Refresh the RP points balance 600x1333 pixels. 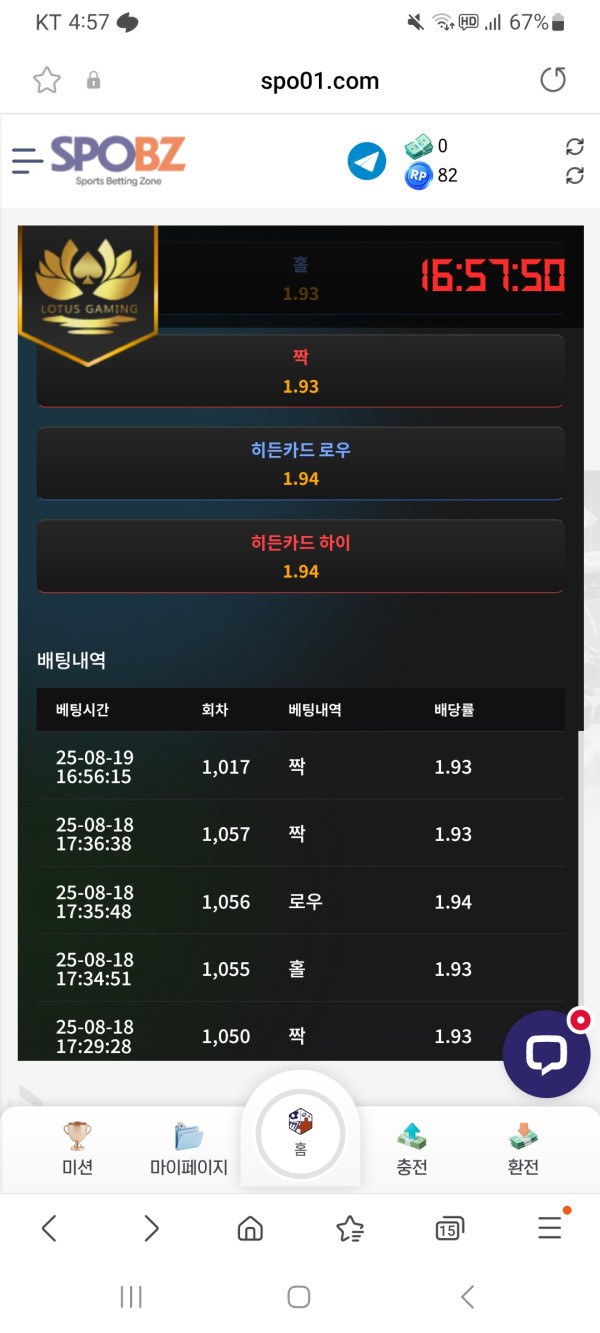[x=574, y=176]
